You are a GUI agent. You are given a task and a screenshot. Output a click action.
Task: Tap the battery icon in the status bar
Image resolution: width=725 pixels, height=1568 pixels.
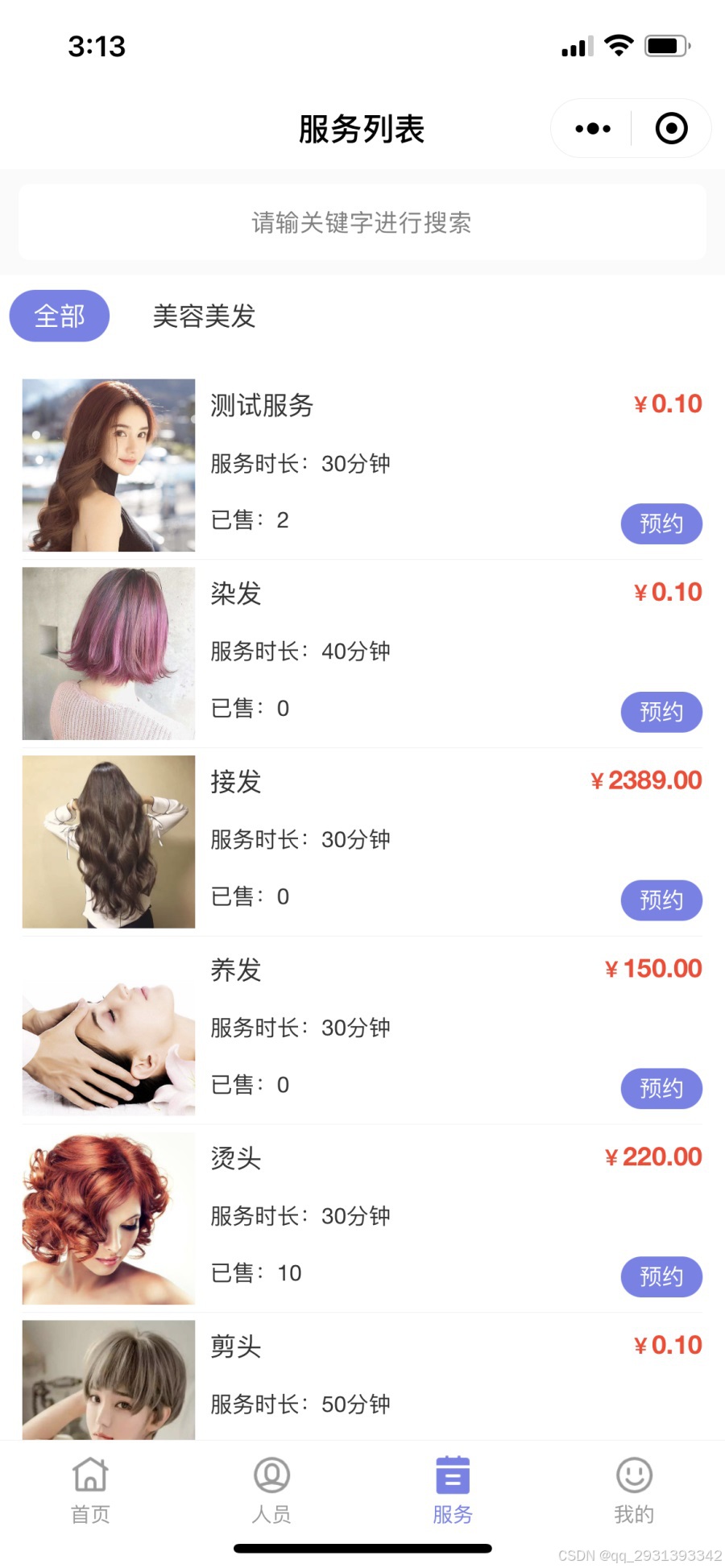(665, 46)
